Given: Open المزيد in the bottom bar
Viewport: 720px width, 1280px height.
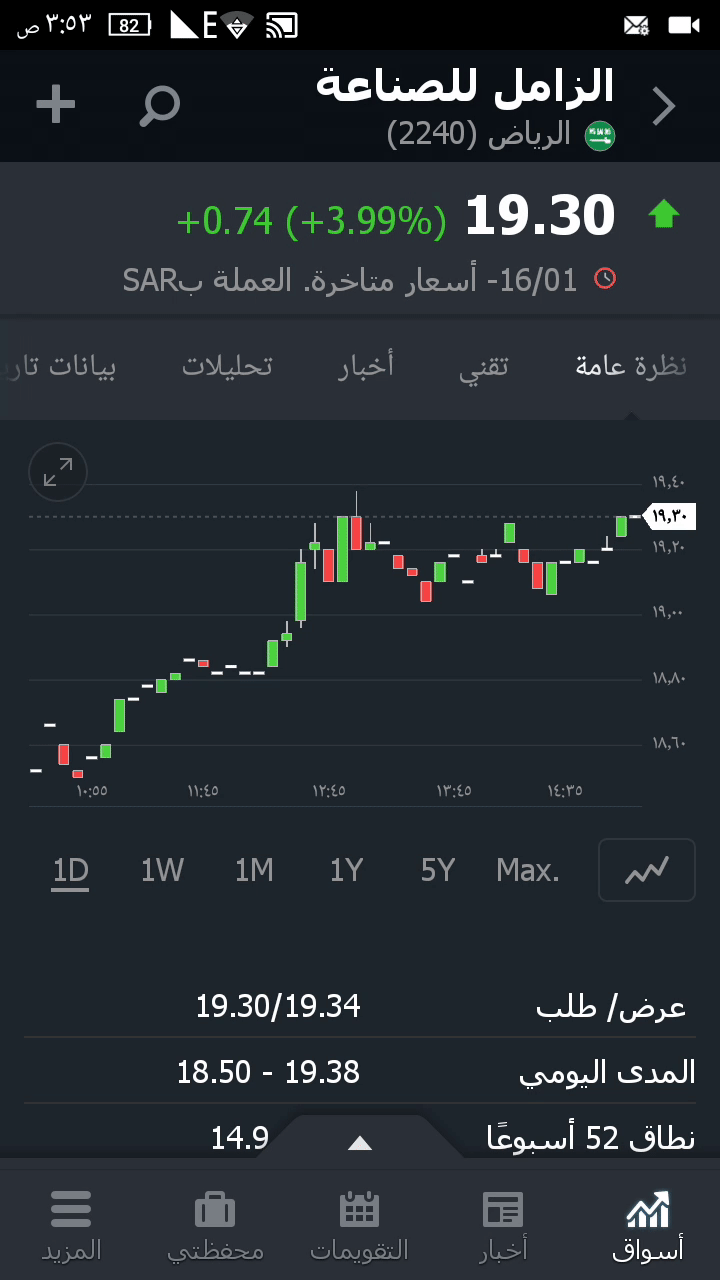Looking at the screenshot, I should (71, 1225).
